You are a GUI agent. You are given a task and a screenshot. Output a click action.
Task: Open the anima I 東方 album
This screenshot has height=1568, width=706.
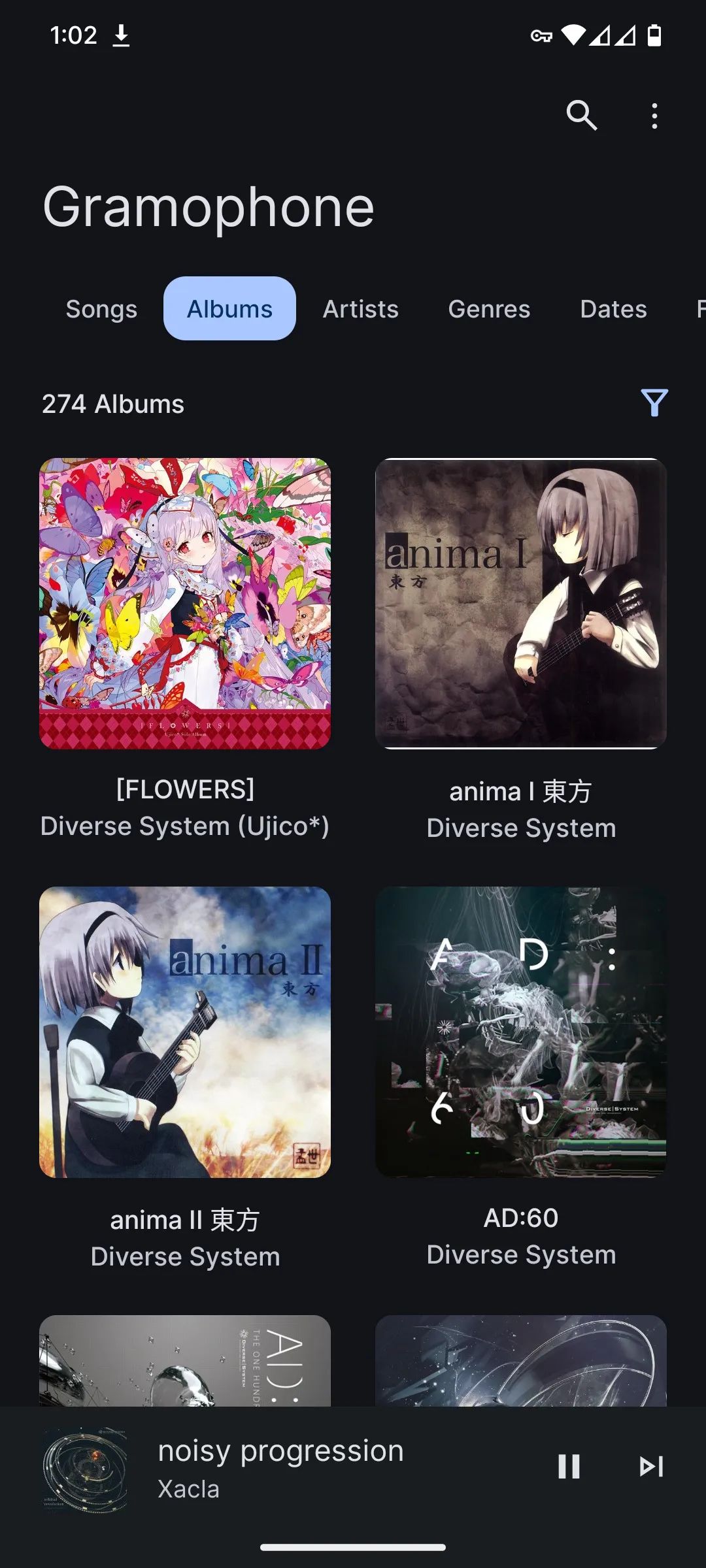(x=521, y=604)
